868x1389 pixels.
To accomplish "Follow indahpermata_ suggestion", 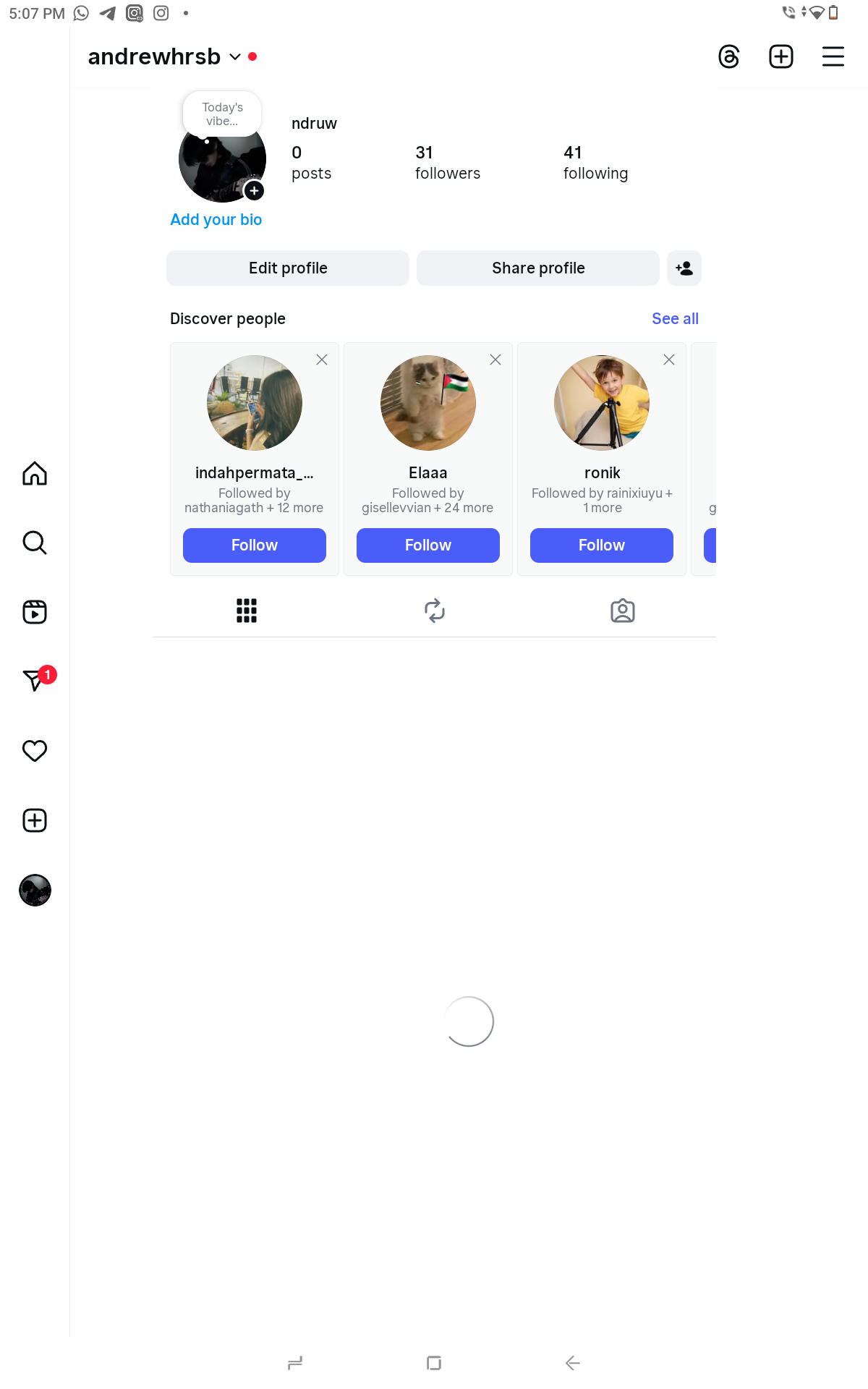I will pos(254,545).
